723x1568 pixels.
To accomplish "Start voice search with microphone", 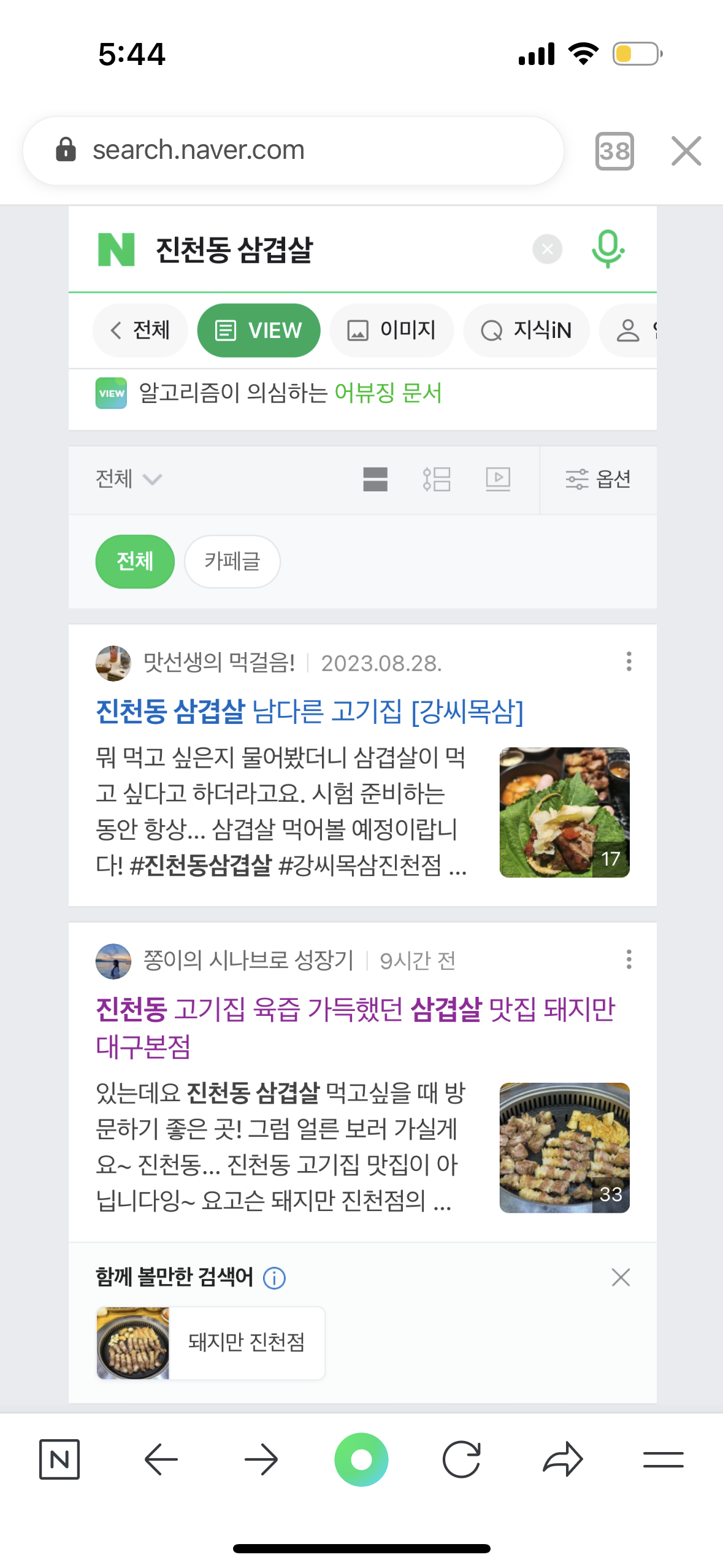I will click(x=607, y=249).
